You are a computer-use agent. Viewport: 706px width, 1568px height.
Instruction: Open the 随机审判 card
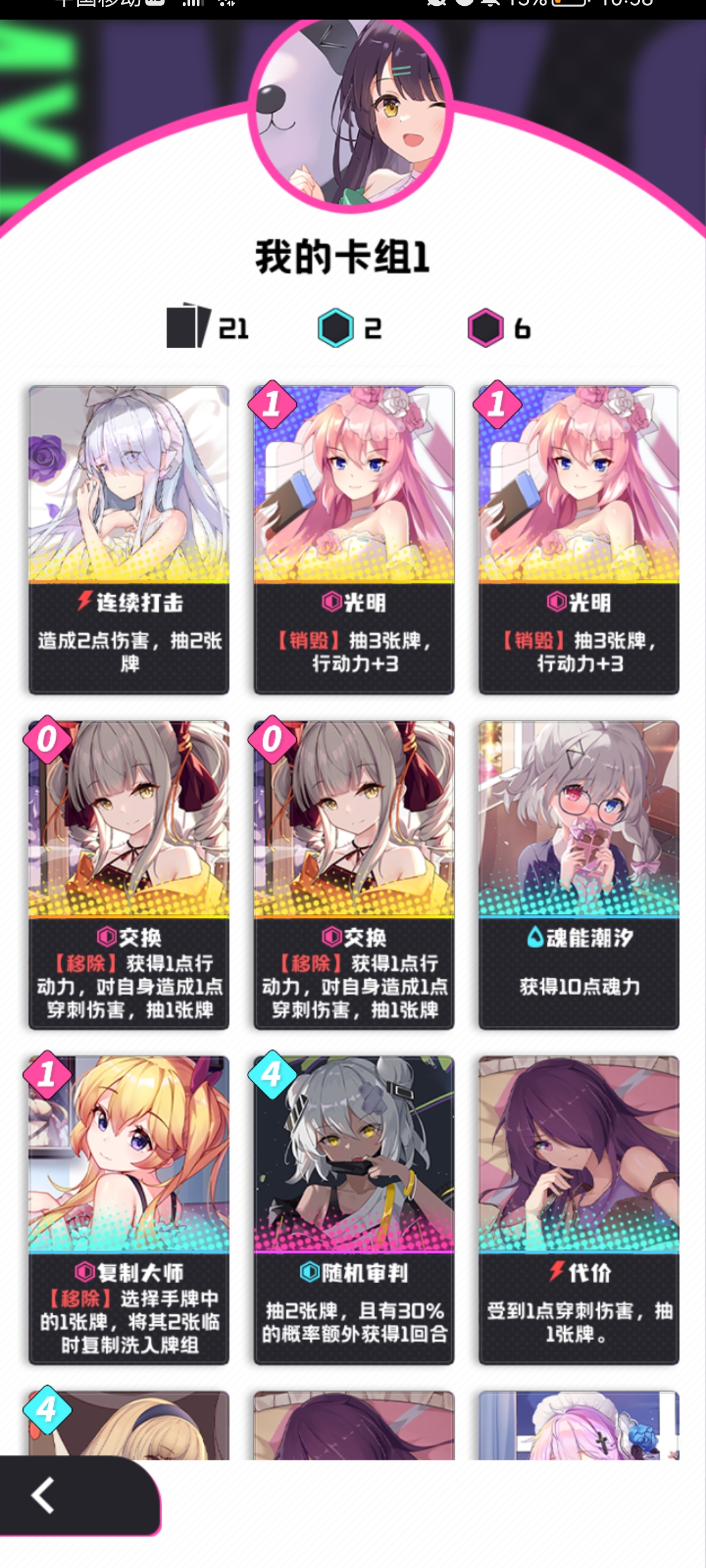click(x=354, y=1210)
